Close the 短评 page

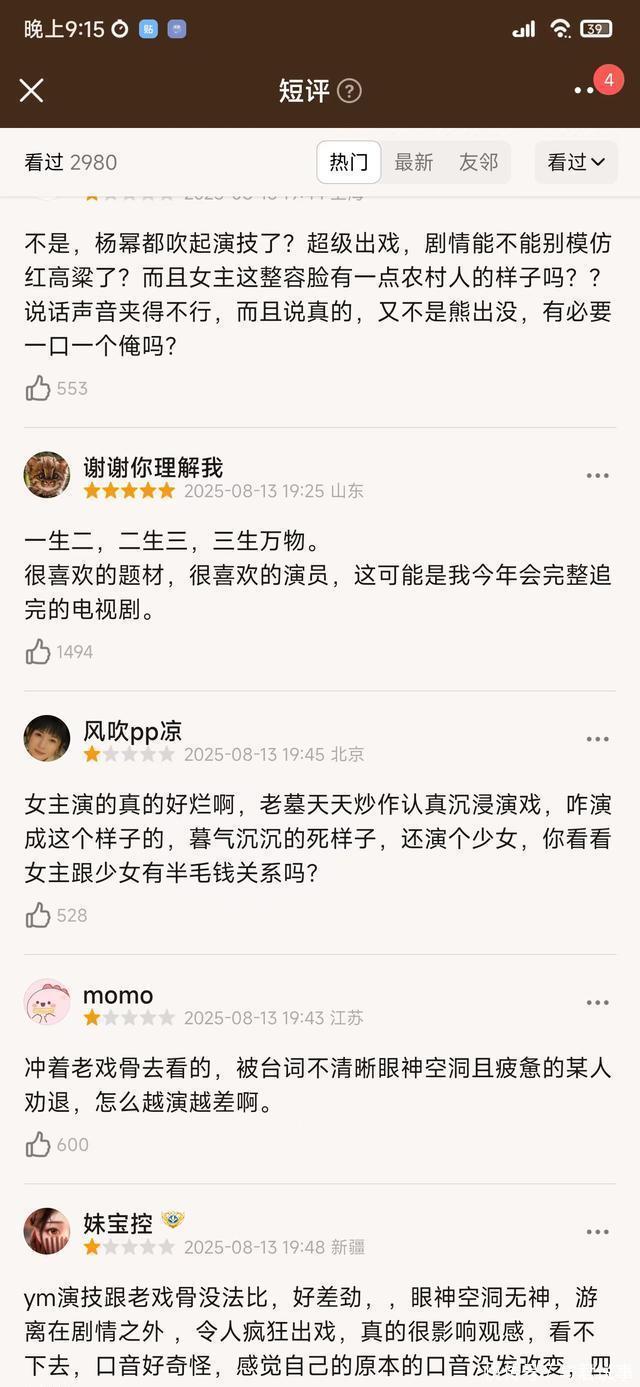point(31,90)
